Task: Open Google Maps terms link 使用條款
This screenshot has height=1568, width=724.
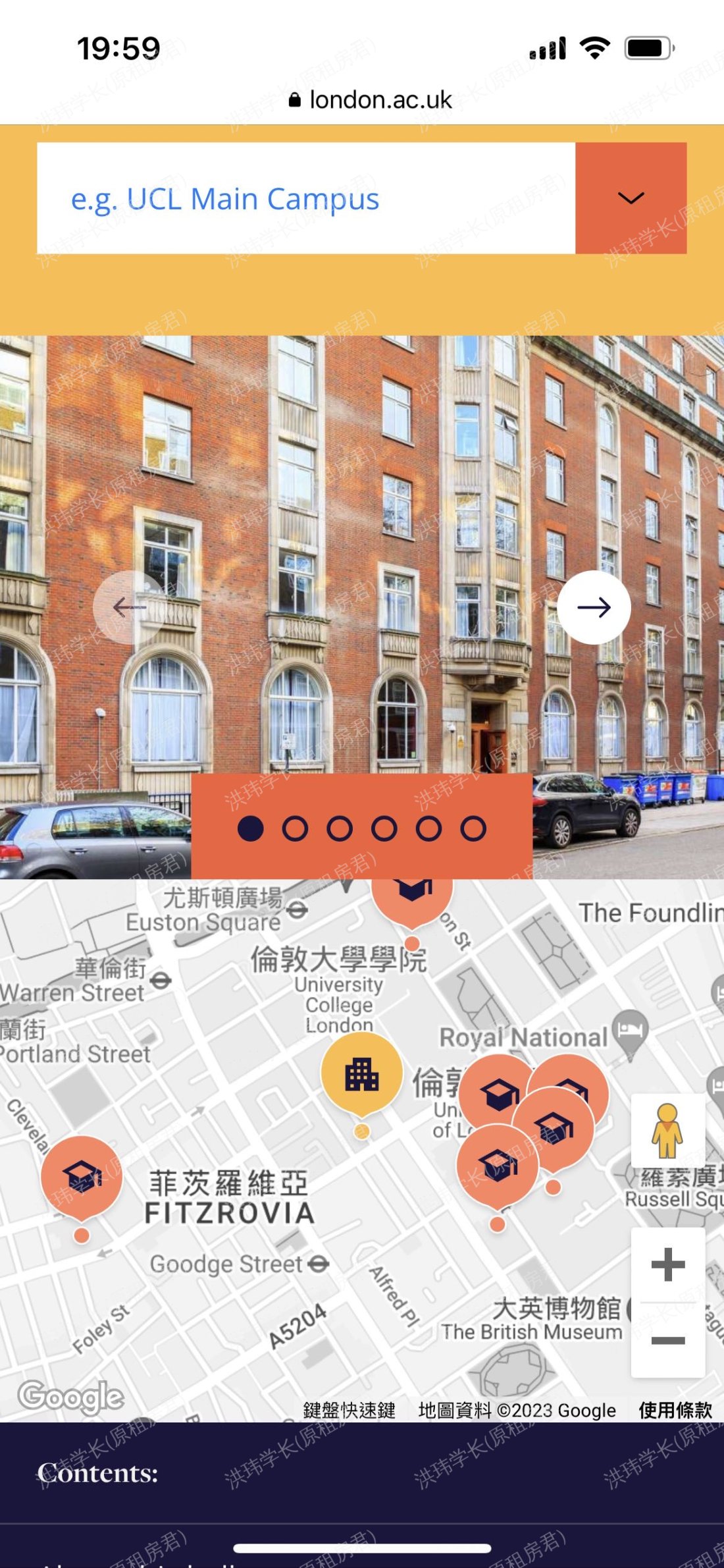Action: [675, 1410]
